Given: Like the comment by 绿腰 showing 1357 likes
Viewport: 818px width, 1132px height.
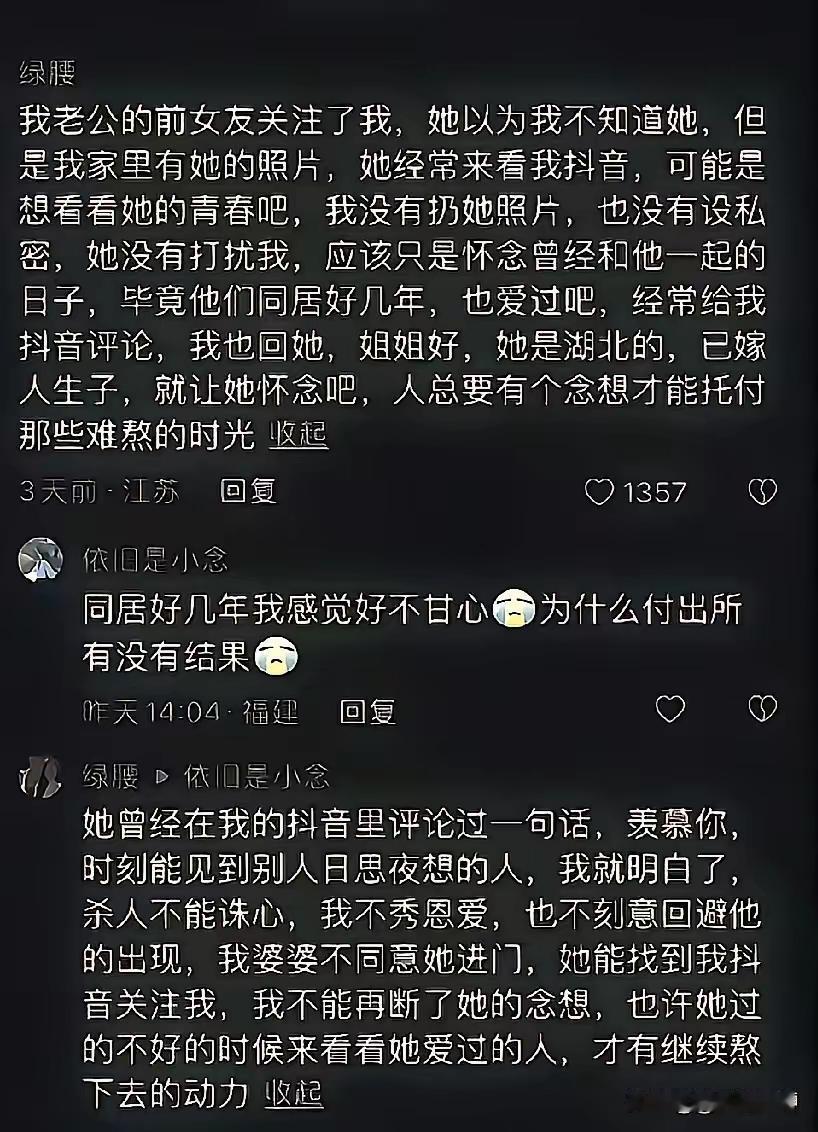Looking at the screenshot, I should point(602,491).
